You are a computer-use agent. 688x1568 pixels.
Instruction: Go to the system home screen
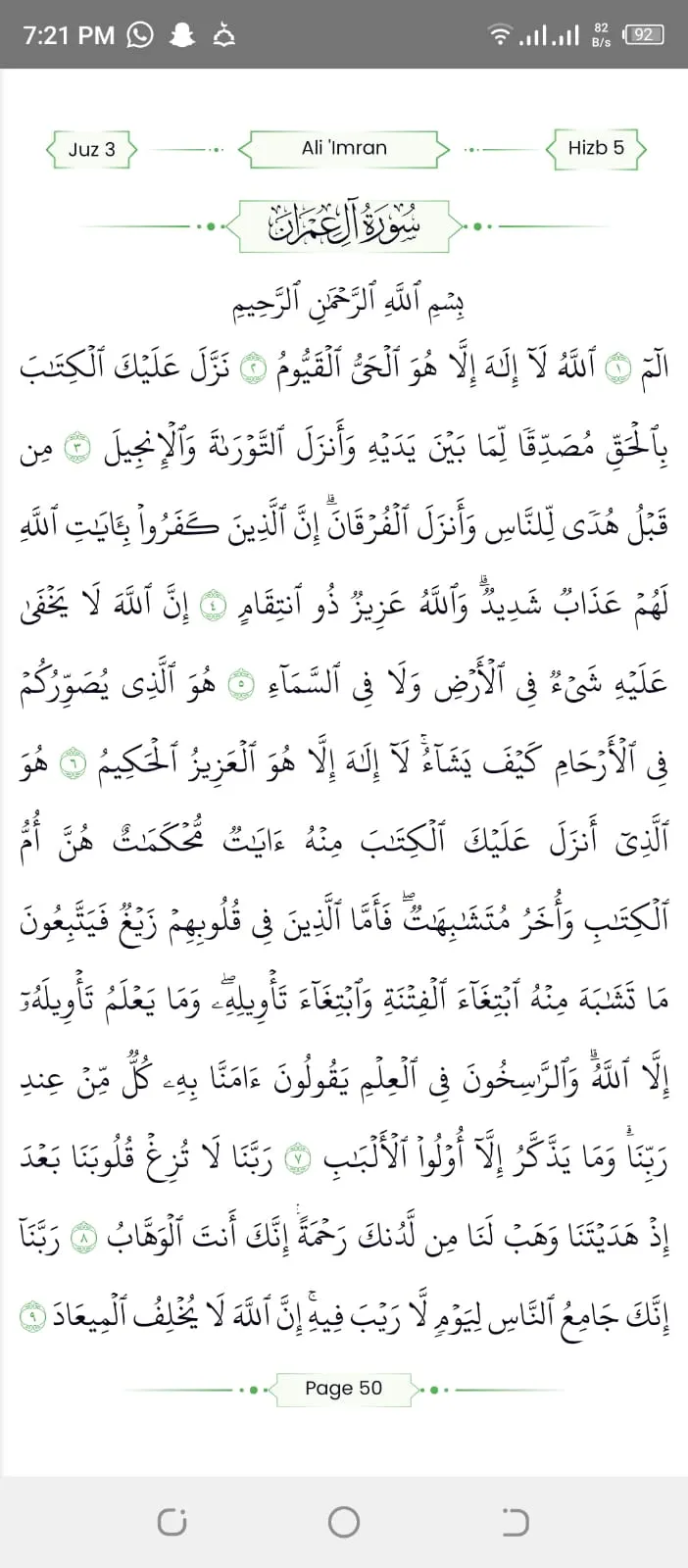(344, 1522)
